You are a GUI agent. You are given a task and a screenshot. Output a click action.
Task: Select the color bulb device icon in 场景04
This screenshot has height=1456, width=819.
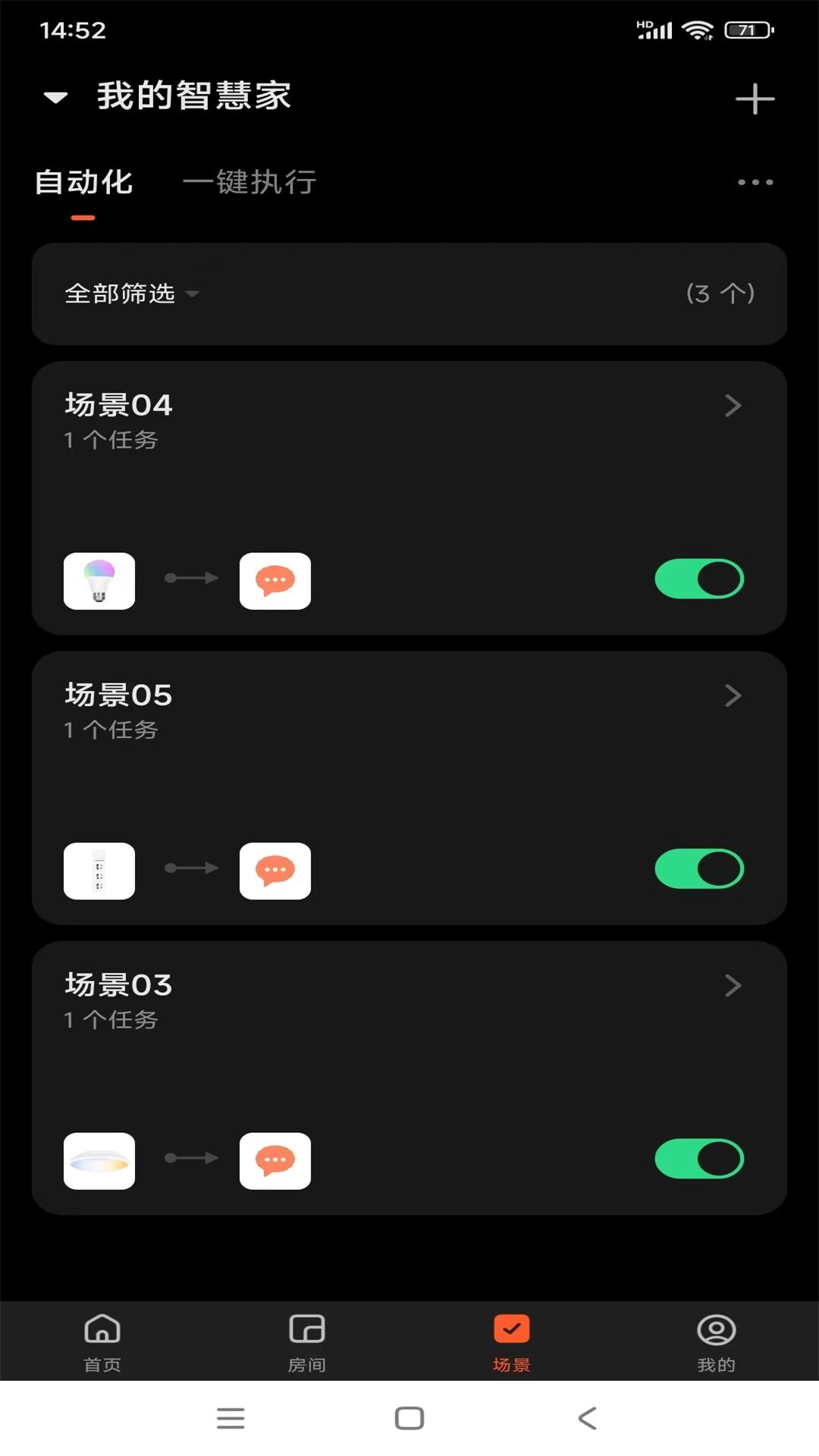pos(99,581)
